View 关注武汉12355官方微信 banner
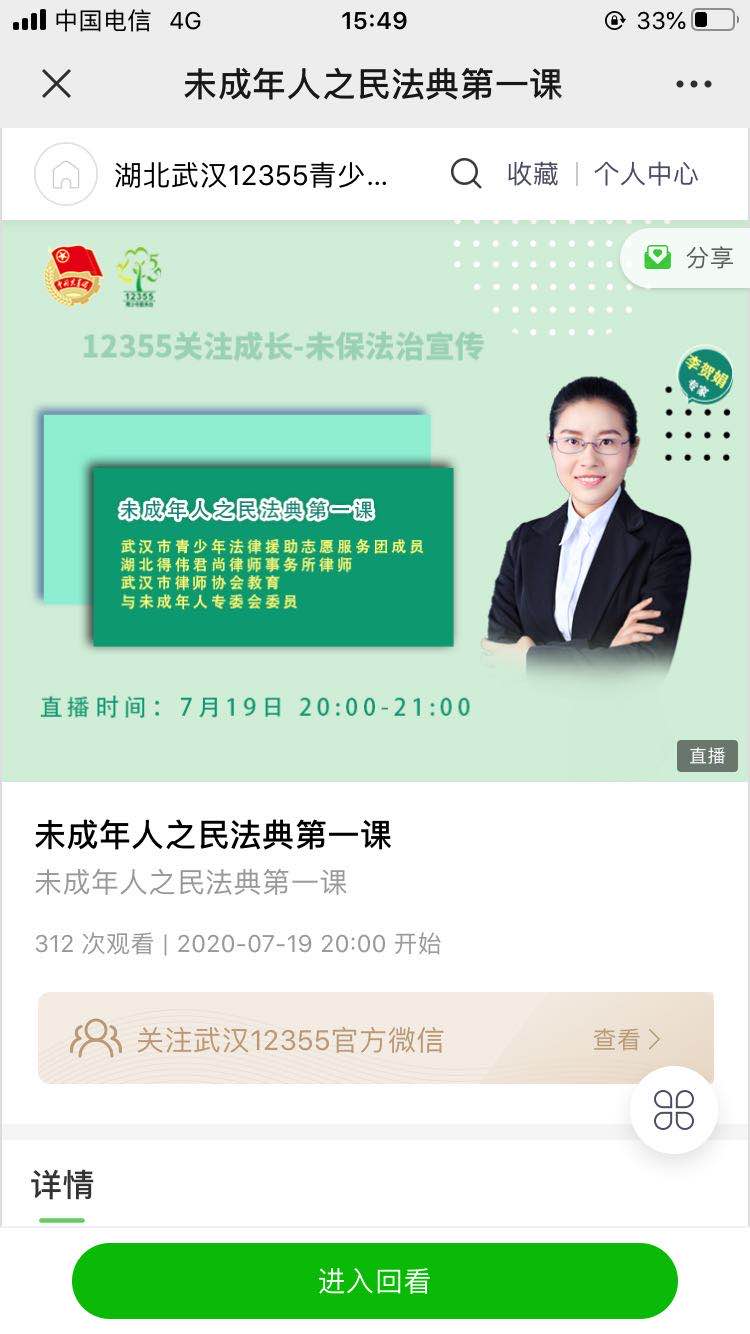Viewport: 750px width, 1334px height. point(375,1039)
